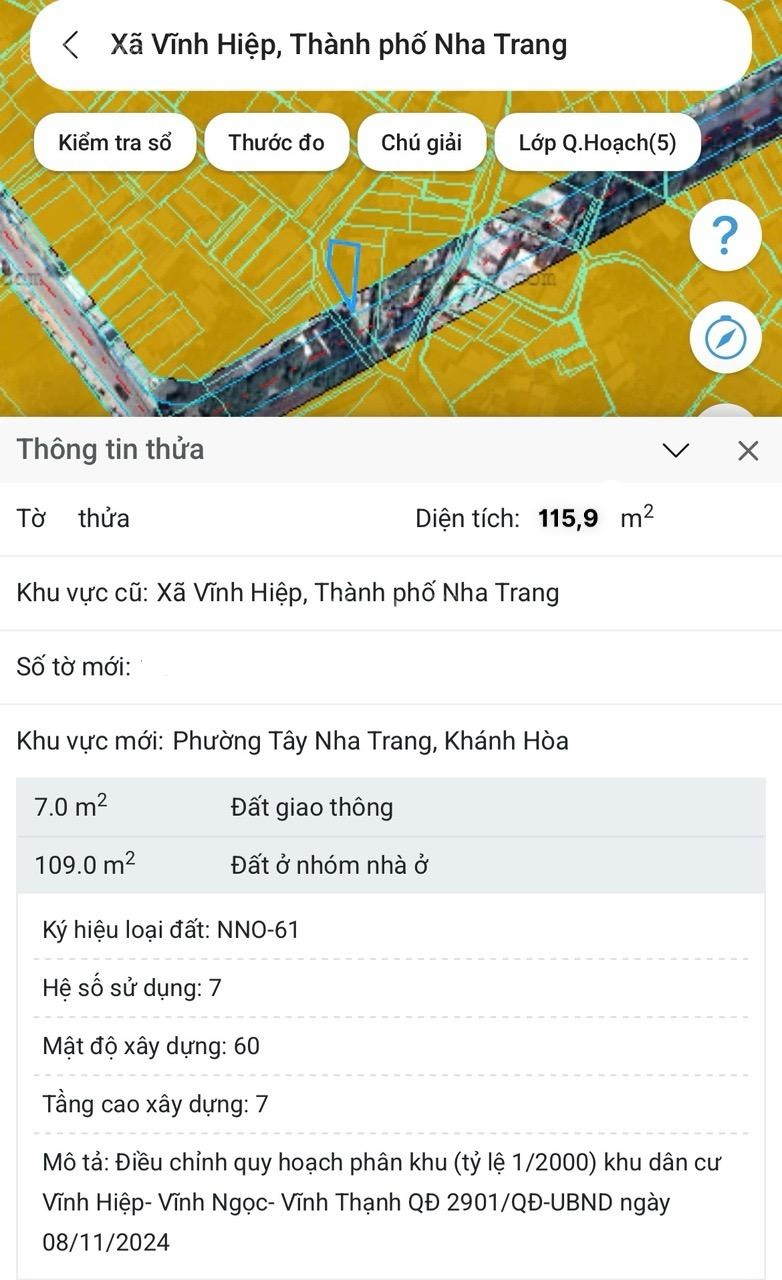Tap the back arrow in the search bar
Viewport: 782px width, 1280px height.
pyautogui.click(x=69, y=44)
